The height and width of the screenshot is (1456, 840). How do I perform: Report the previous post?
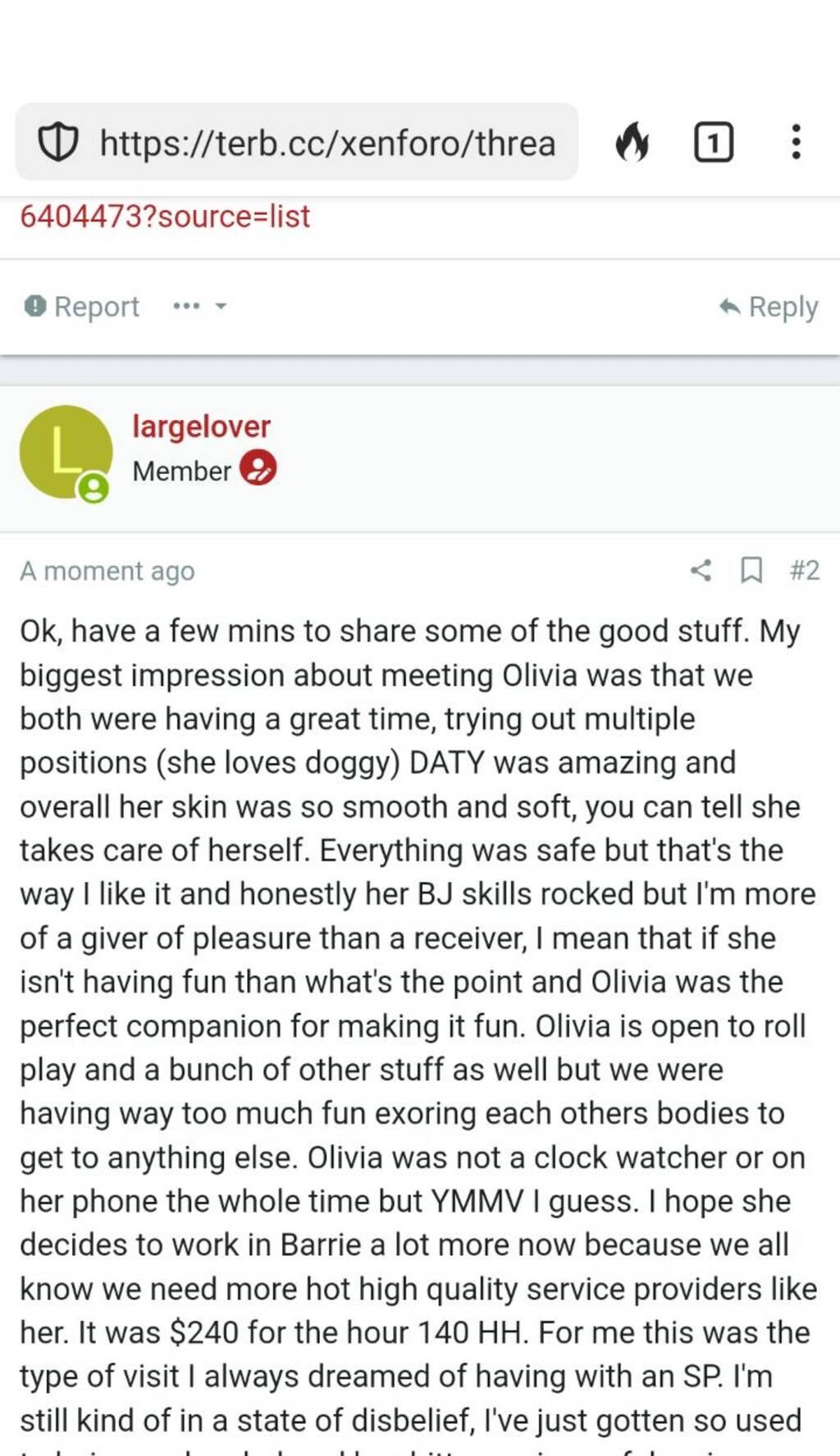pyautogui.click(x=82, y=307)
